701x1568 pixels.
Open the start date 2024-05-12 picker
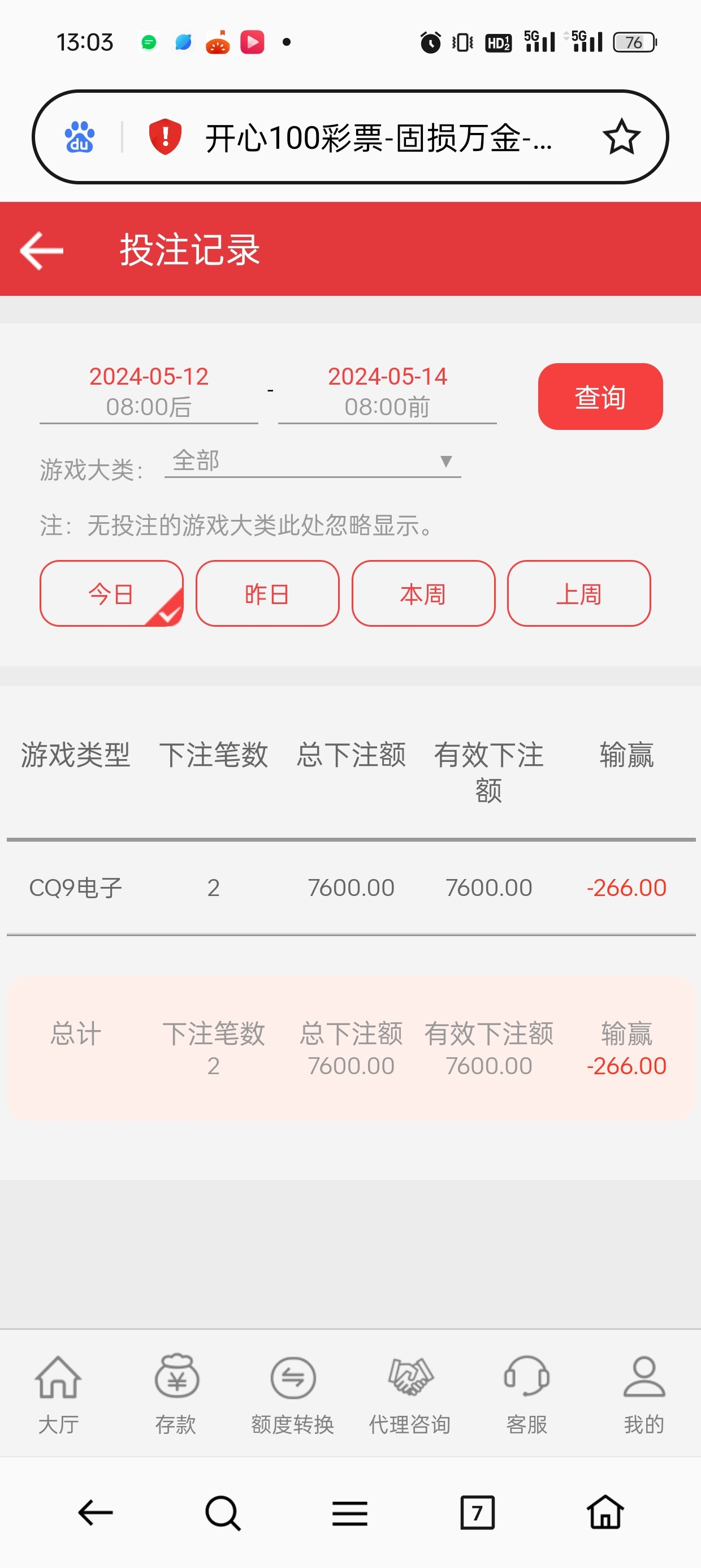(x=149, y=391)
